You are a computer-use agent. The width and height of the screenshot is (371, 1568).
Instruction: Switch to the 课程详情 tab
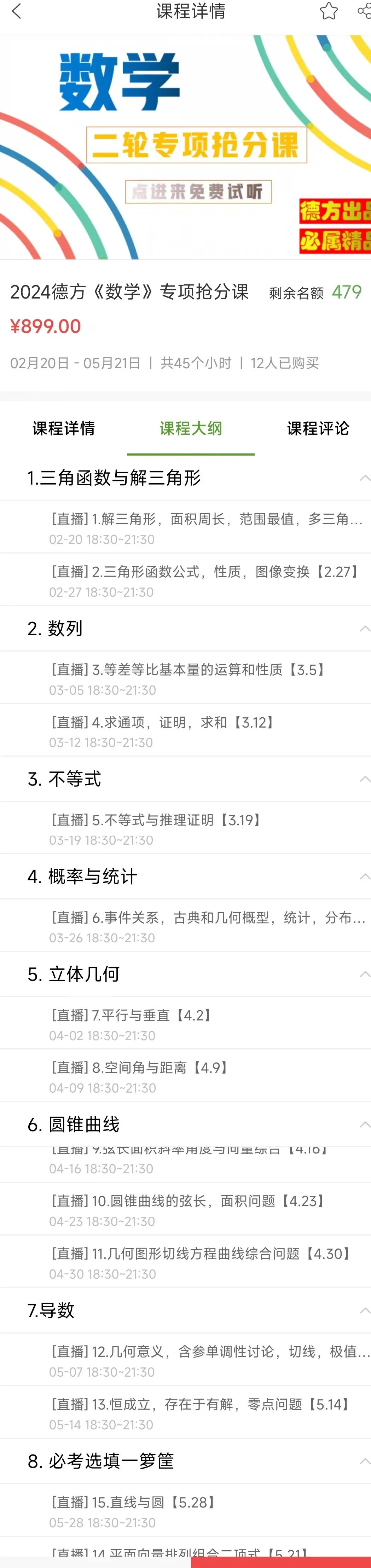63,429
